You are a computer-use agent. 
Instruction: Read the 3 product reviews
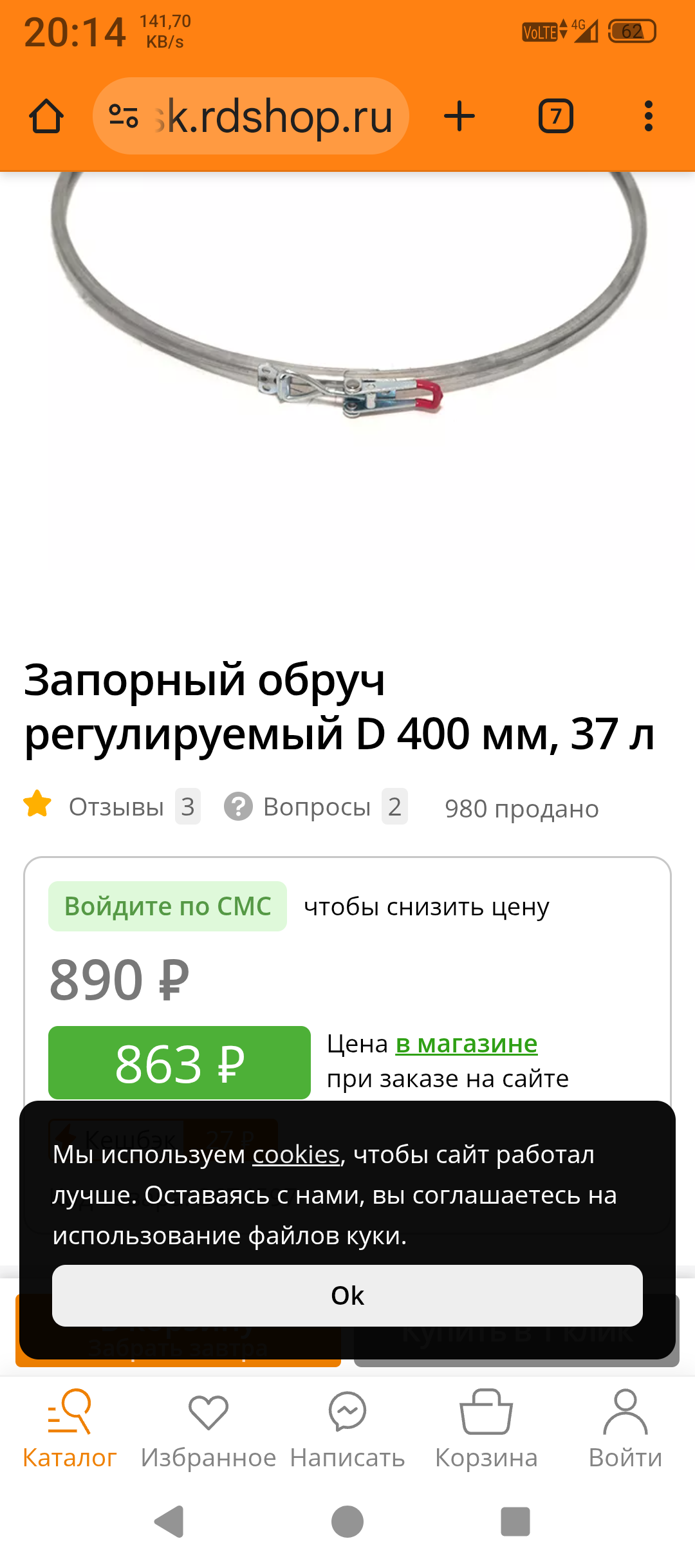133,807
